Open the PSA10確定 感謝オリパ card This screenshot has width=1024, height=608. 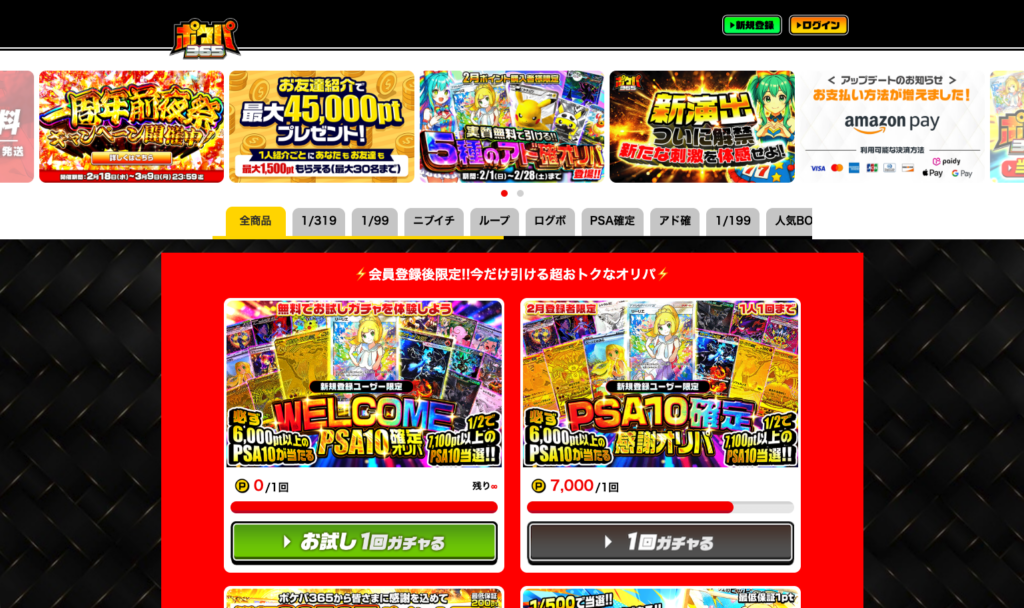pyautogui.click(x=660, y=383)
